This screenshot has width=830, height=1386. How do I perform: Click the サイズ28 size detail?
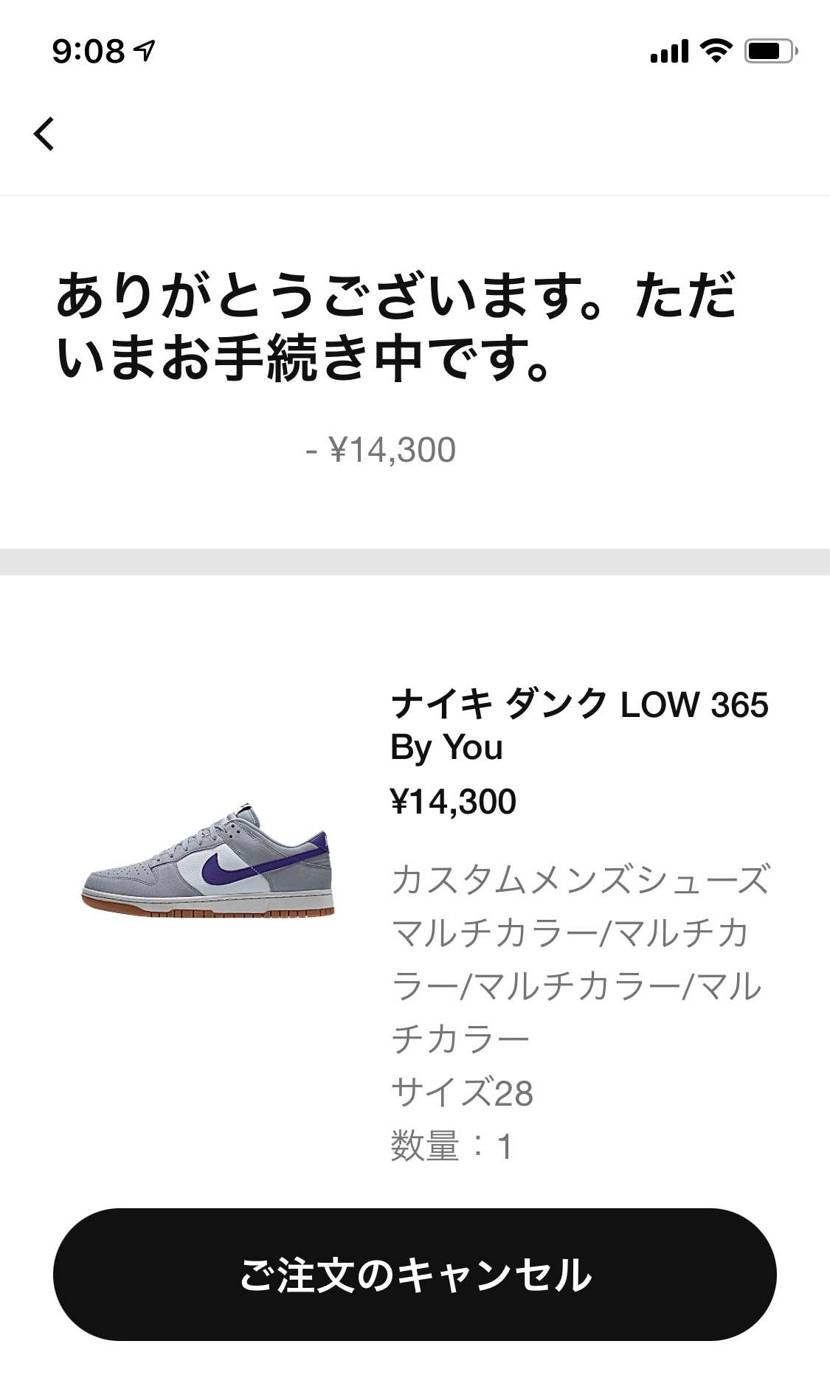coord(462,1093)
